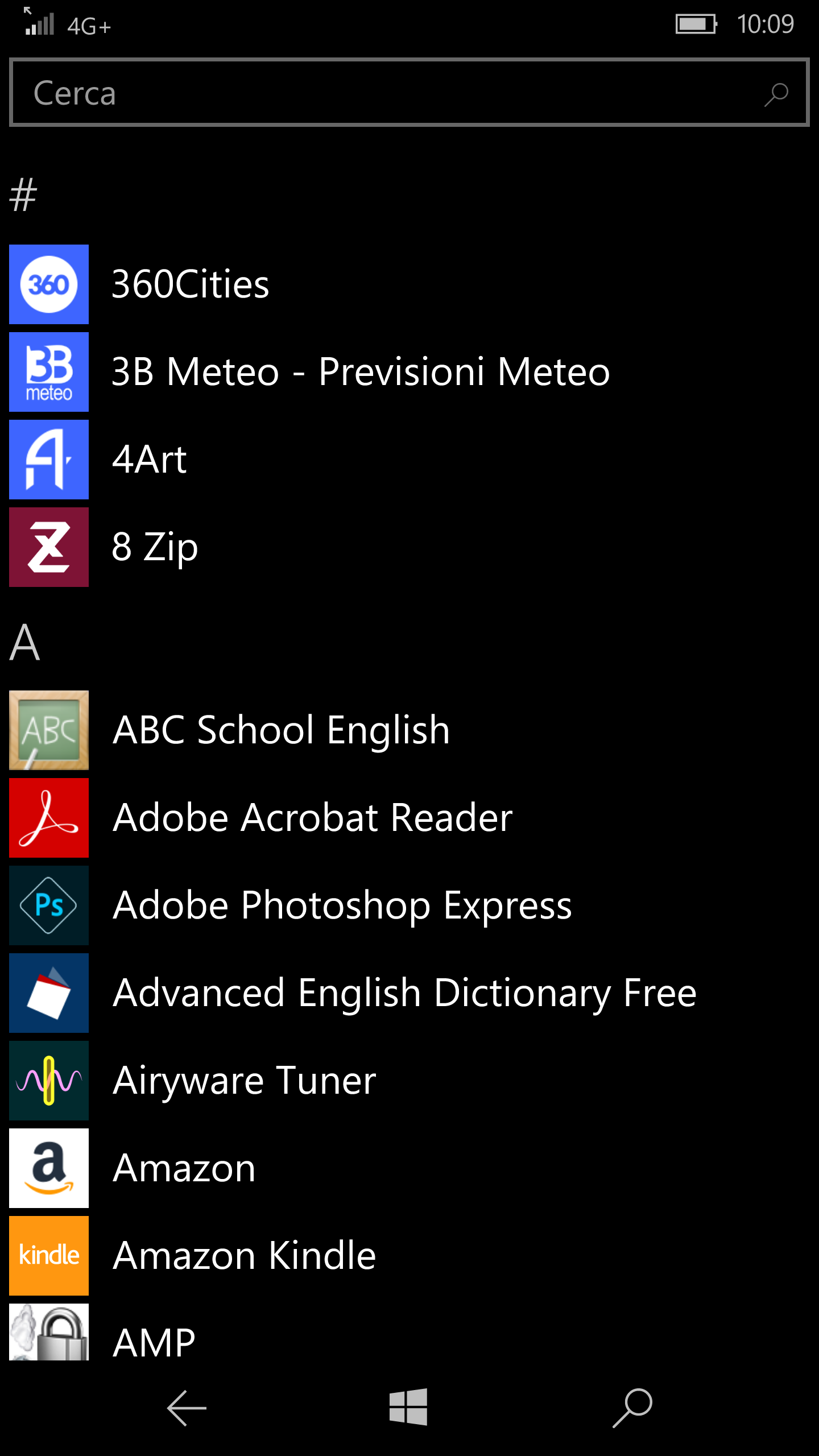Open the # letter jump header
The height and width of the screenshot is (1456, 819).
(24, 195)
